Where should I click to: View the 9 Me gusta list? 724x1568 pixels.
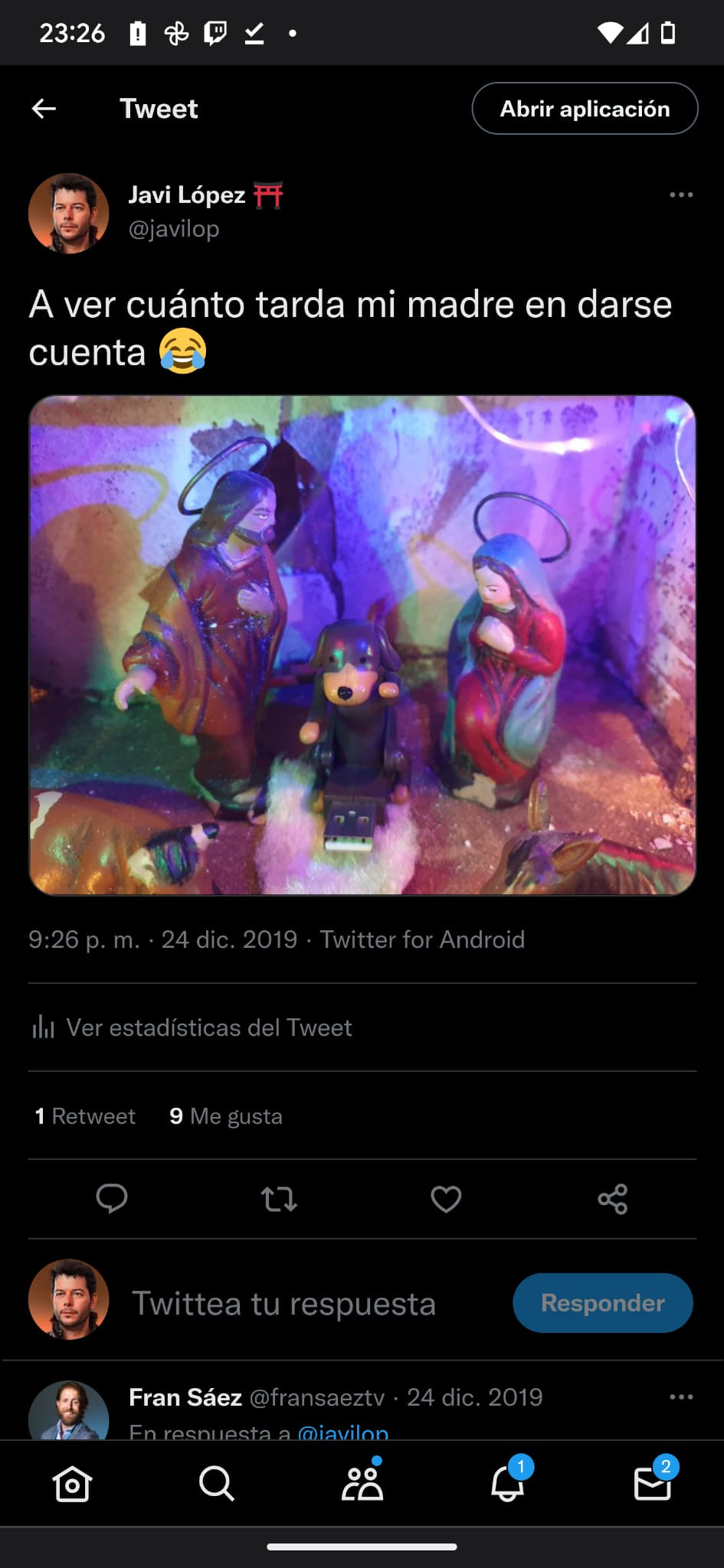click(x=226, y=1116)
